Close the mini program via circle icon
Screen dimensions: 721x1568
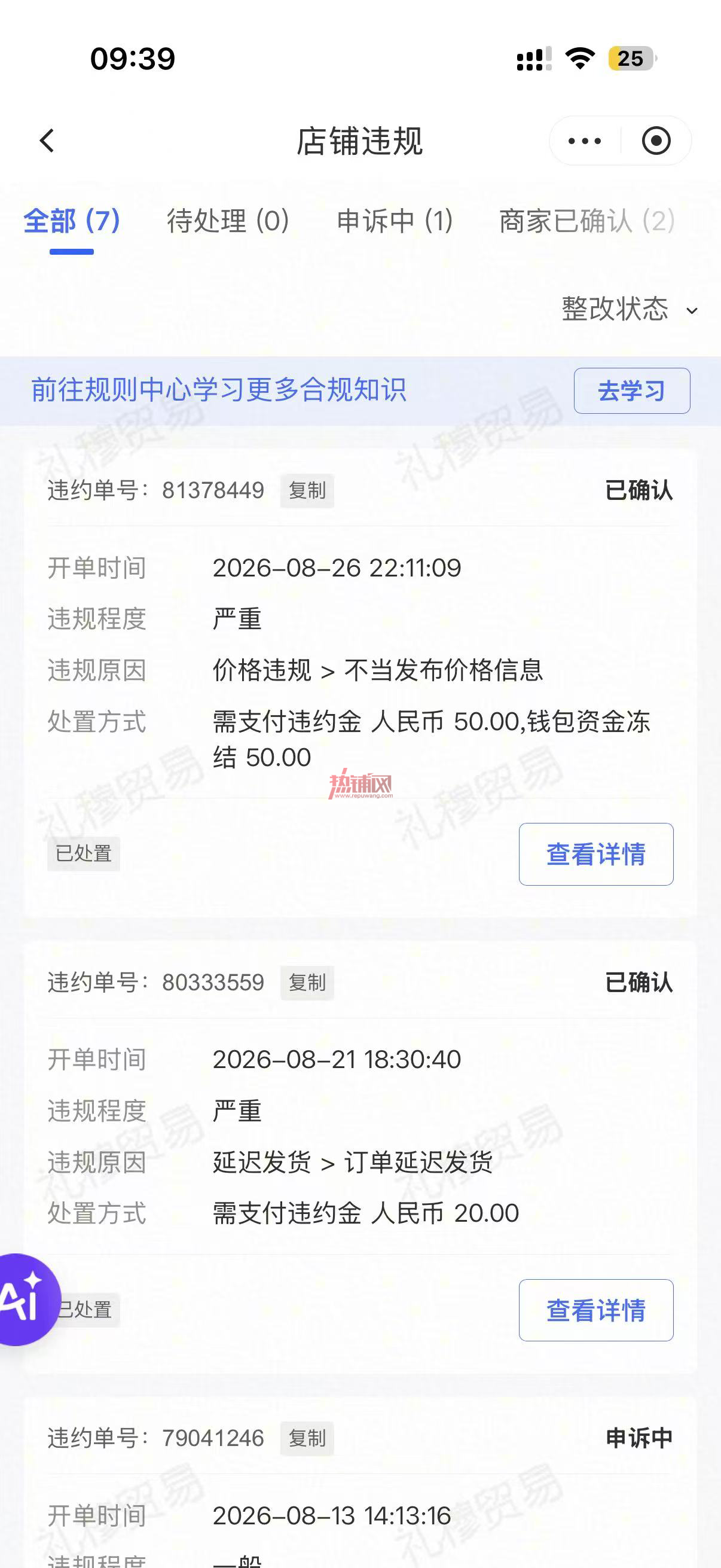tap(656, 141)
